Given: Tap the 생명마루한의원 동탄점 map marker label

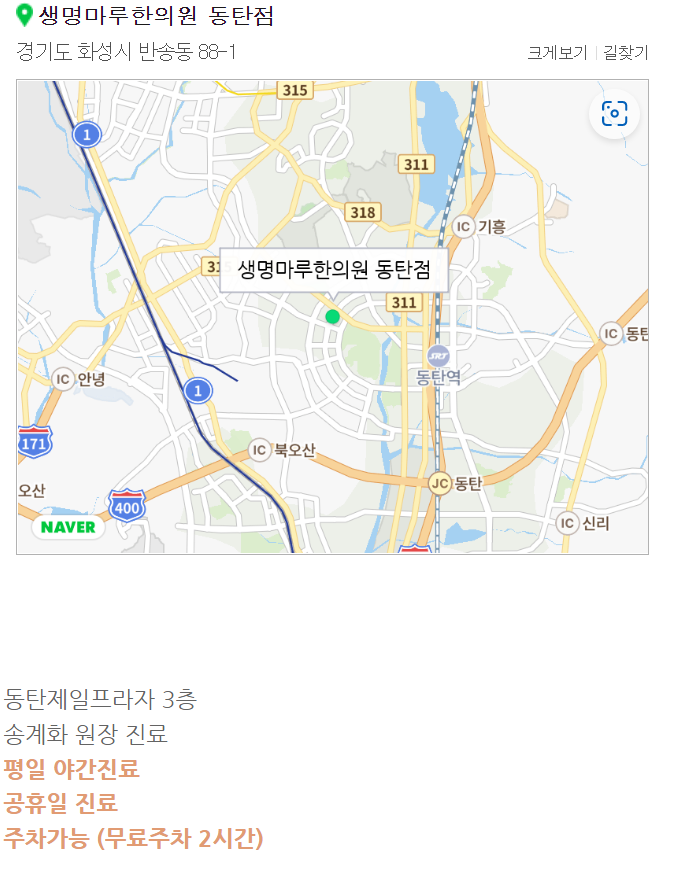Looking at the screenshot, I should [x=334, y=270].
